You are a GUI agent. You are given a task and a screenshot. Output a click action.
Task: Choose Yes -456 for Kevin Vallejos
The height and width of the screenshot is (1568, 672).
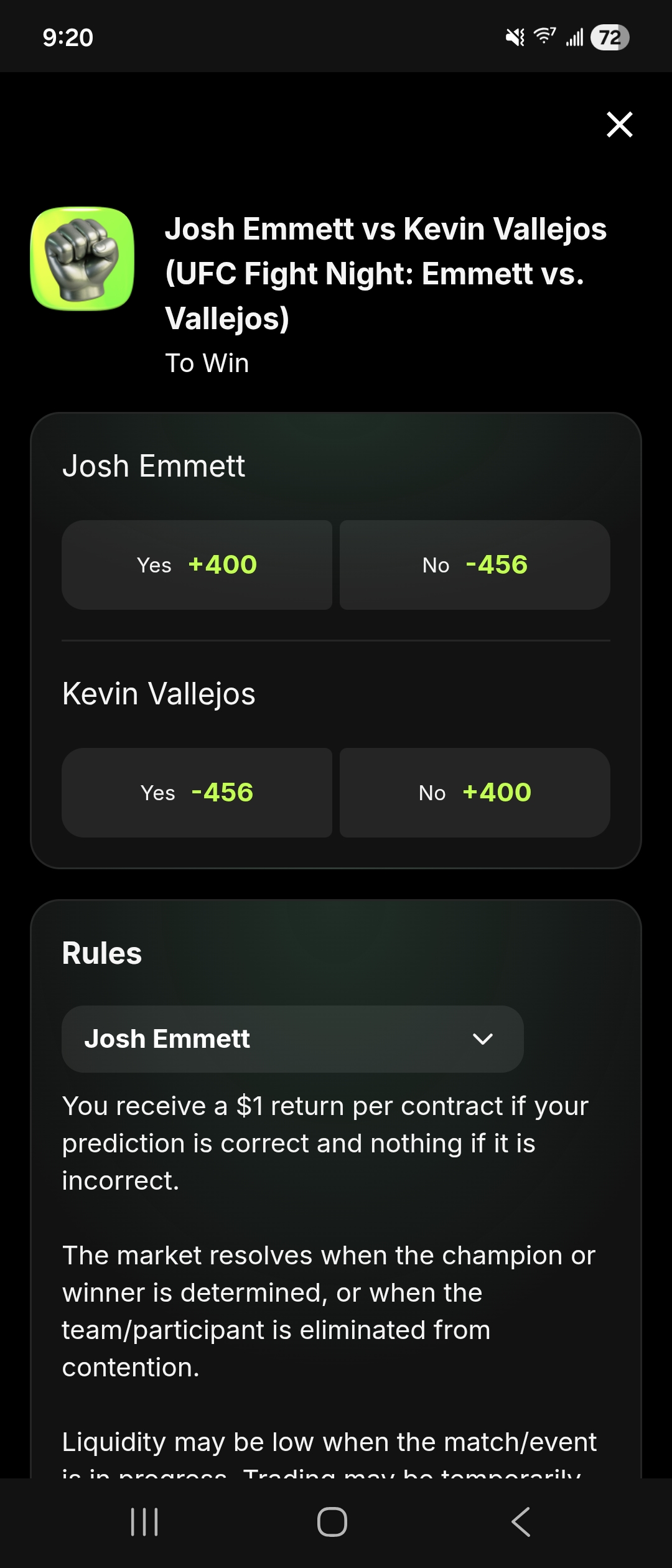(x=197, y=793)
